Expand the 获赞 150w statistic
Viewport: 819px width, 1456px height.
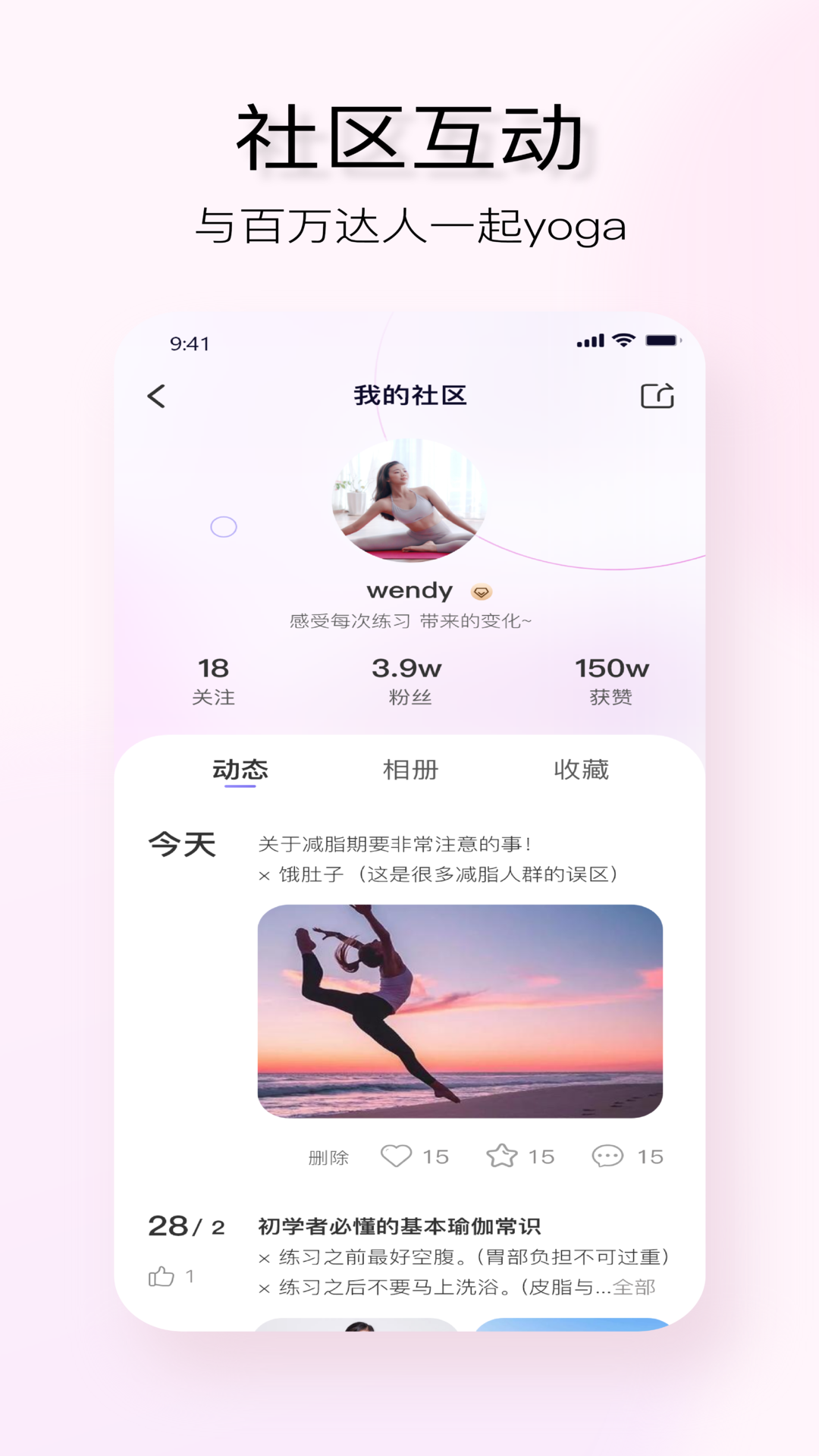[x=611, y=679]
